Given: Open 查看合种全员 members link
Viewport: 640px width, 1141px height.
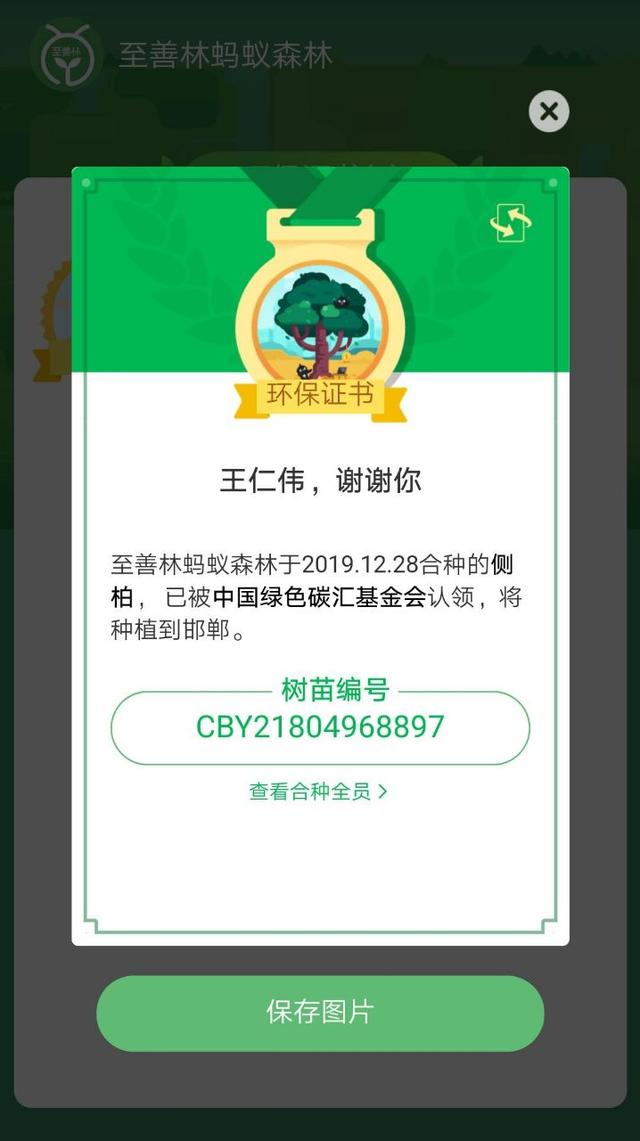Looking at the screenshot, I should 318,792.
